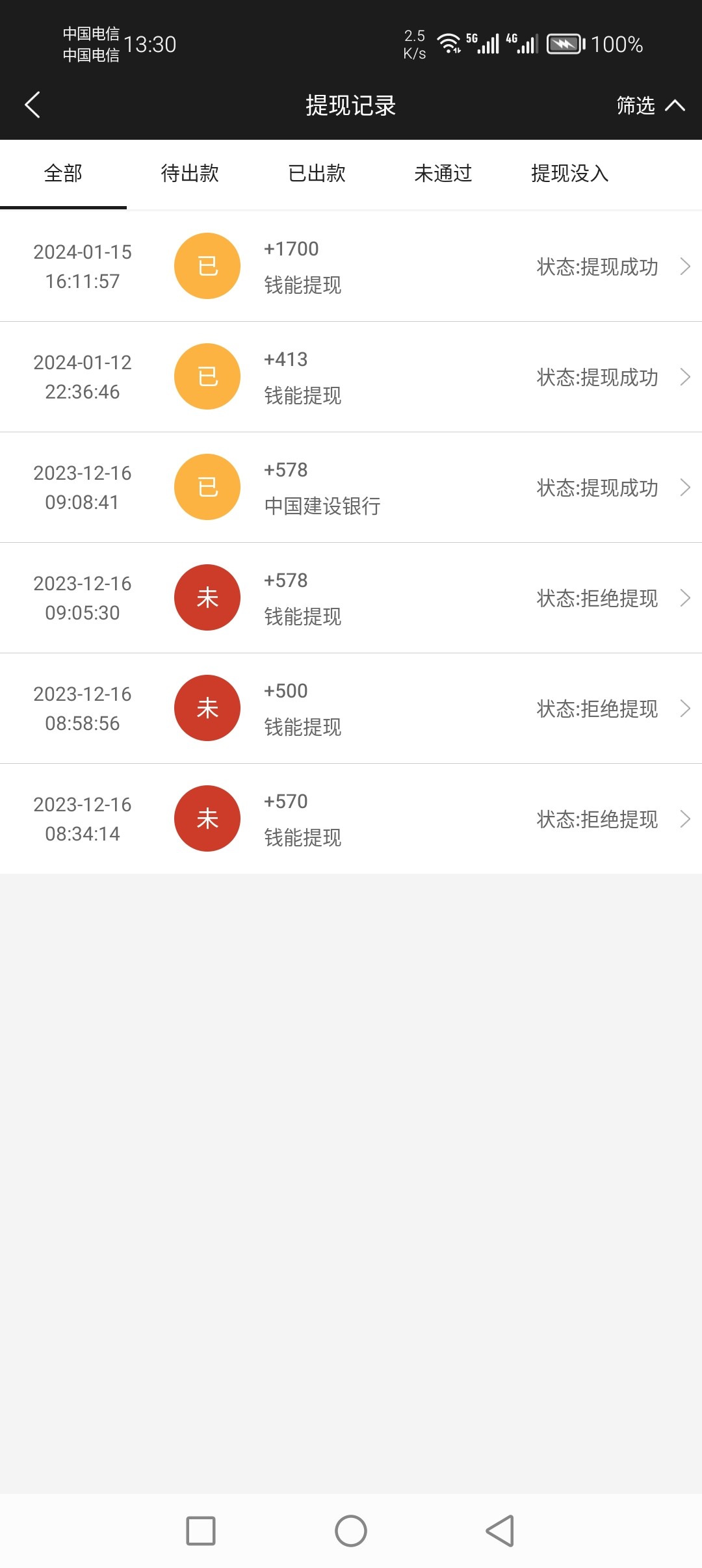Tap the red 未 icon on 500 record
Viewport: 702px width, 1568px height.
point(207,707)
